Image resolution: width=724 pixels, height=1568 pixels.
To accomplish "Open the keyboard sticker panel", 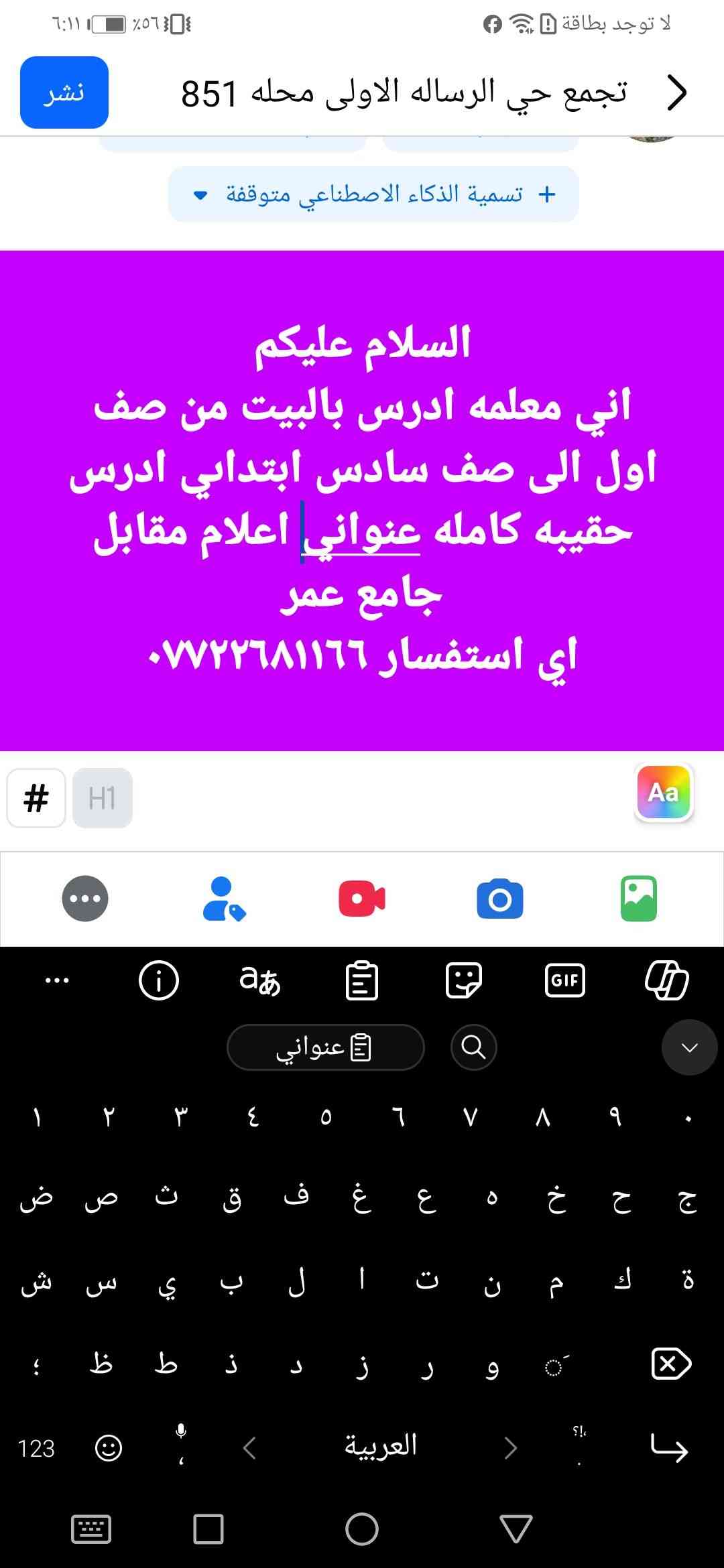I will (x=463, y=980).
